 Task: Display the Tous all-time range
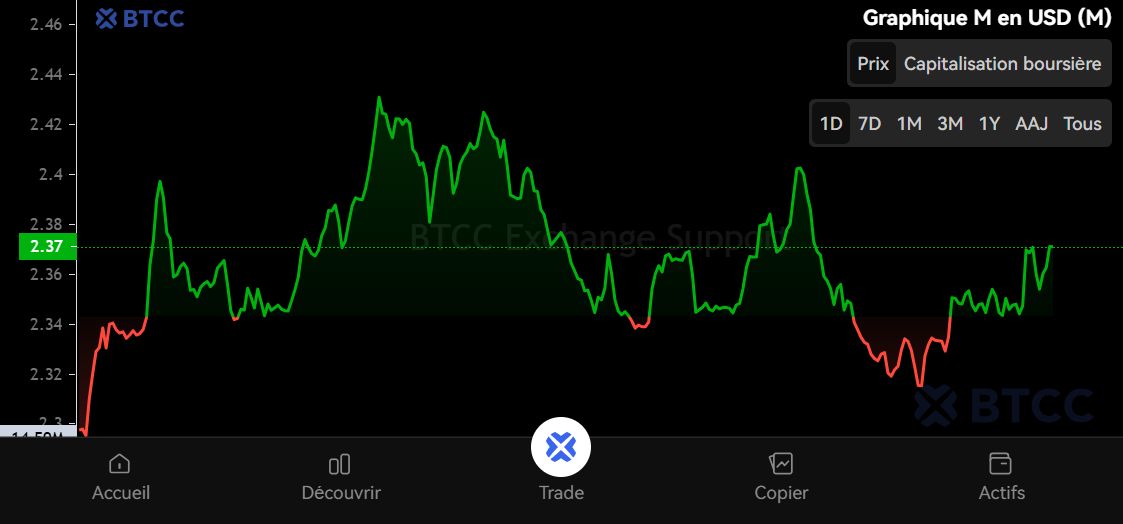(1082, 124)
